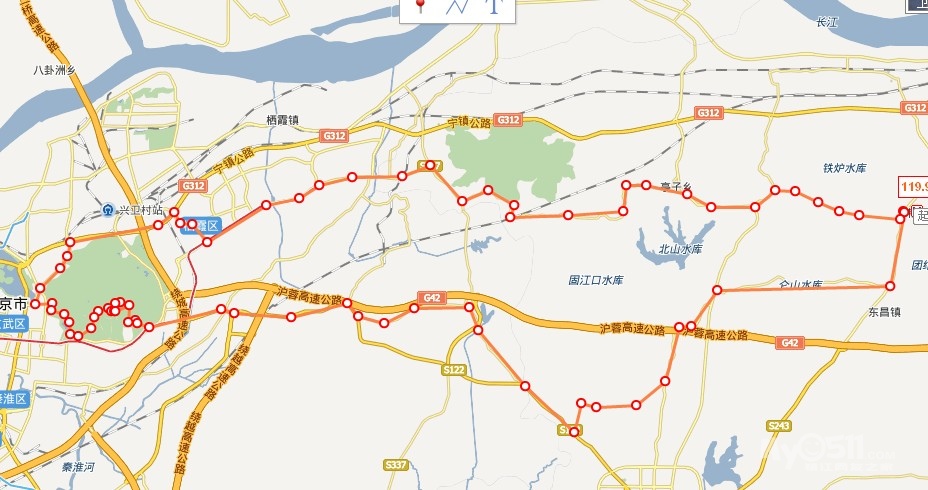Select the red pin marker tool
The height and width of the screenshot is (490, 928).
coord(422,6)
